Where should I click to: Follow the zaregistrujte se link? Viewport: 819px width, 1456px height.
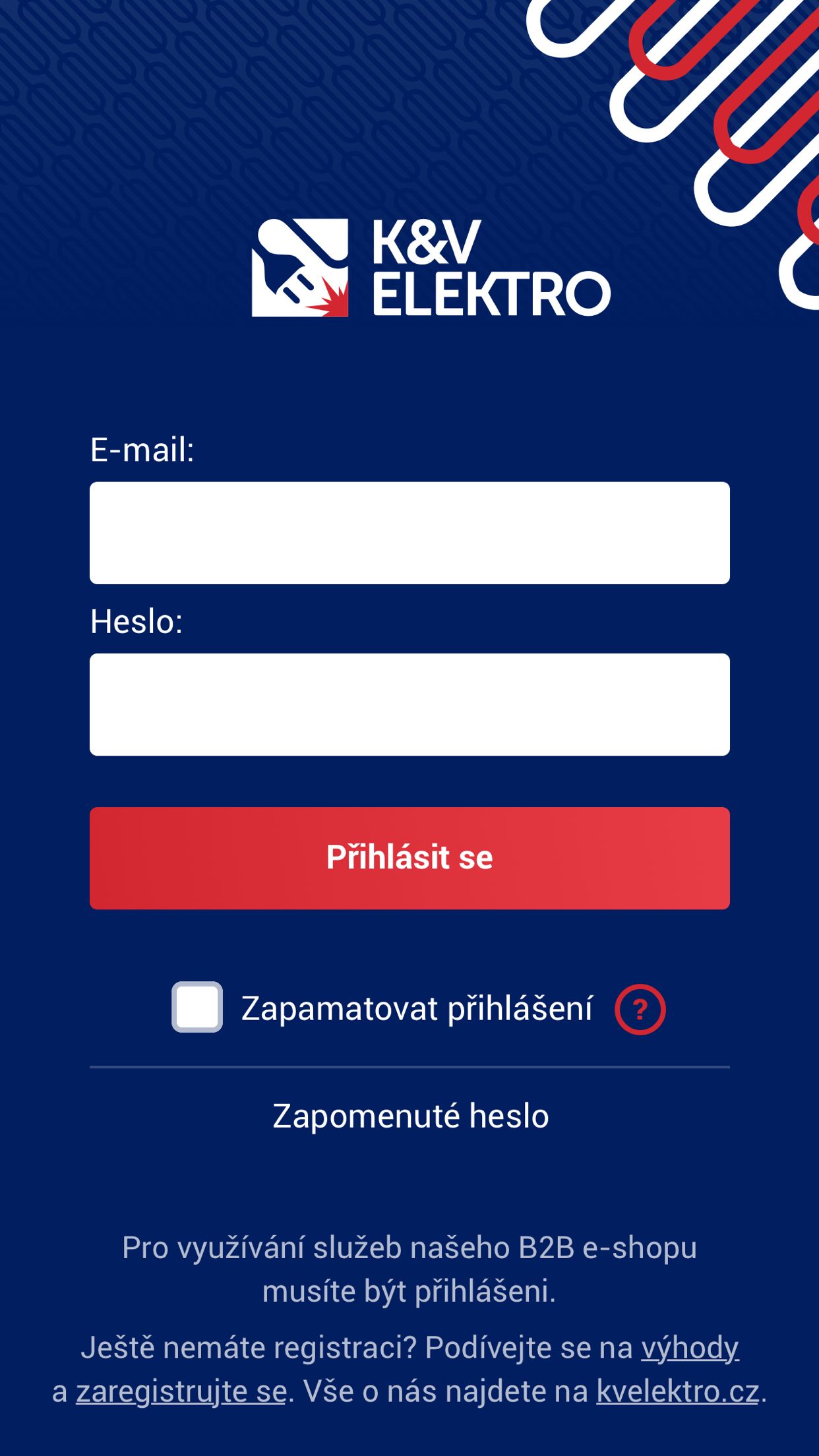pyautogui.click(x=181, y=1391)
